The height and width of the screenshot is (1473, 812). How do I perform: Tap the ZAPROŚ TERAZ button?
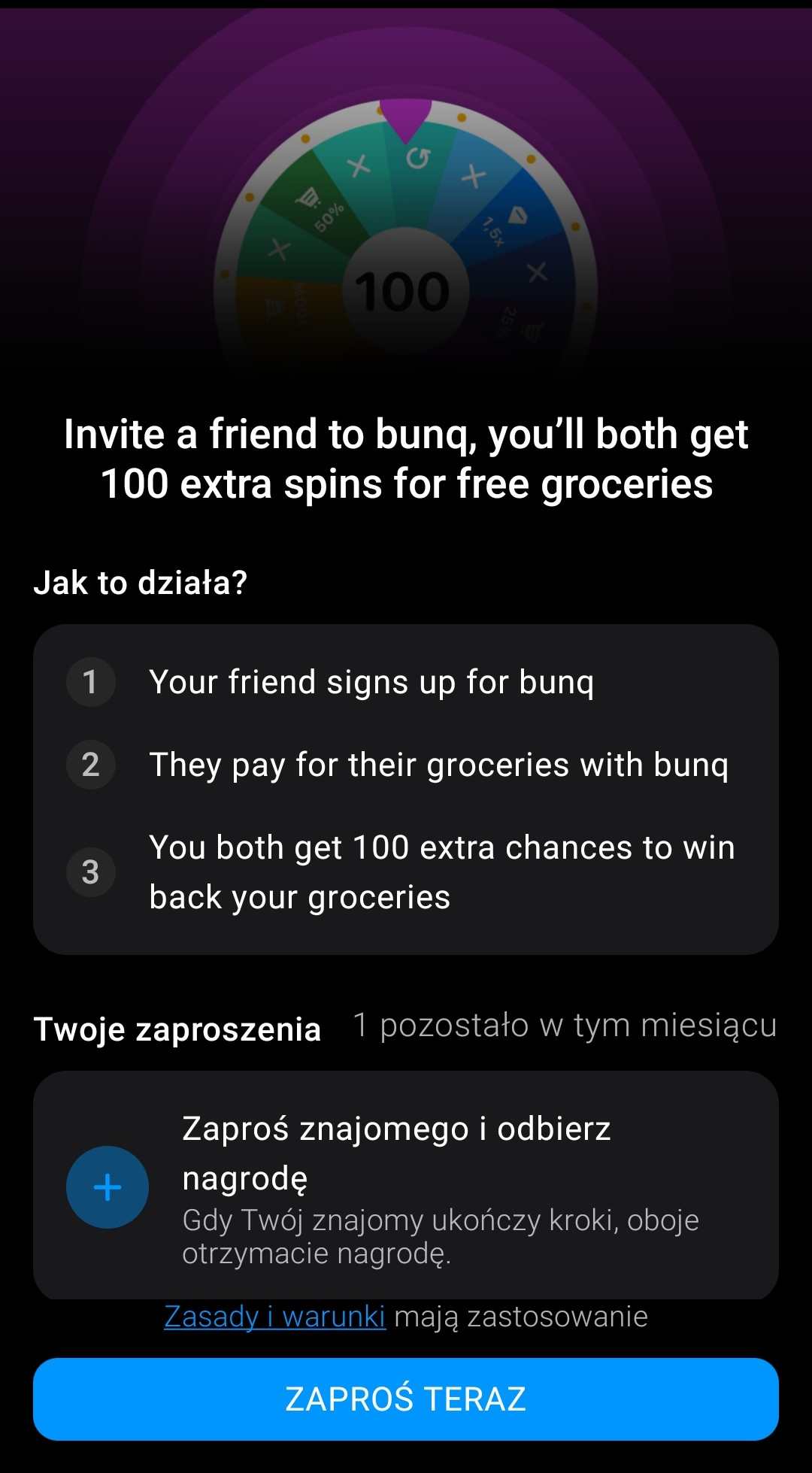click(x=405, y=1399)
